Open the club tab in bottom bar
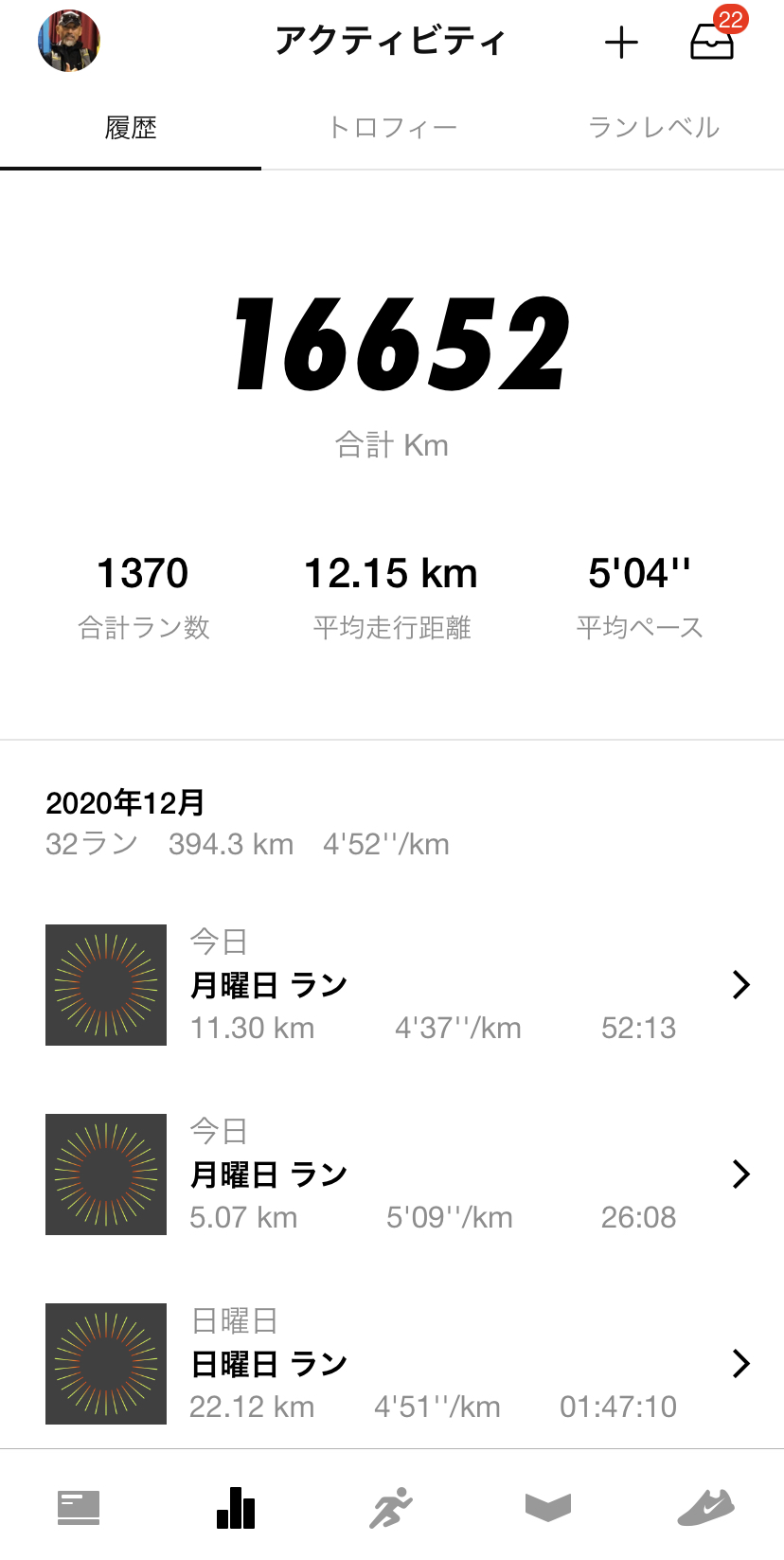The width and height of the screenshot is (784, 1560). pos(548,1507)
